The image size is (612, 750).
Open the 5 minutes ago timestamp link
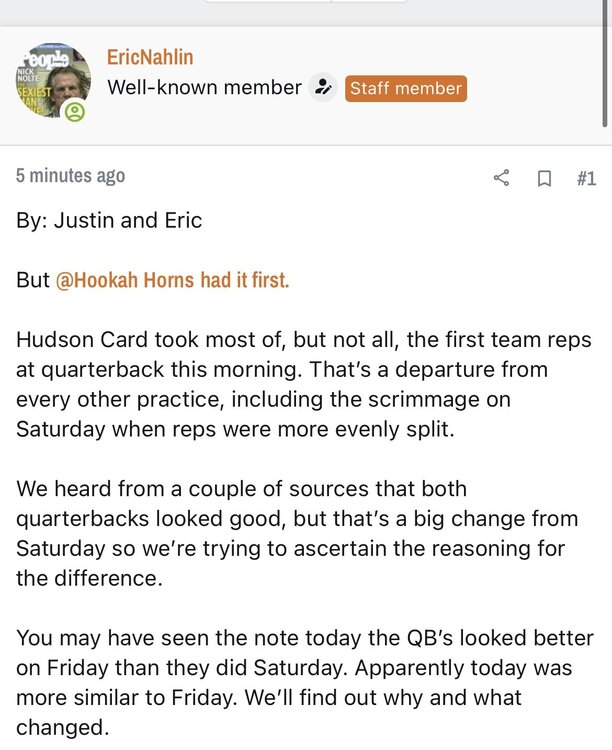click(70, 176)
